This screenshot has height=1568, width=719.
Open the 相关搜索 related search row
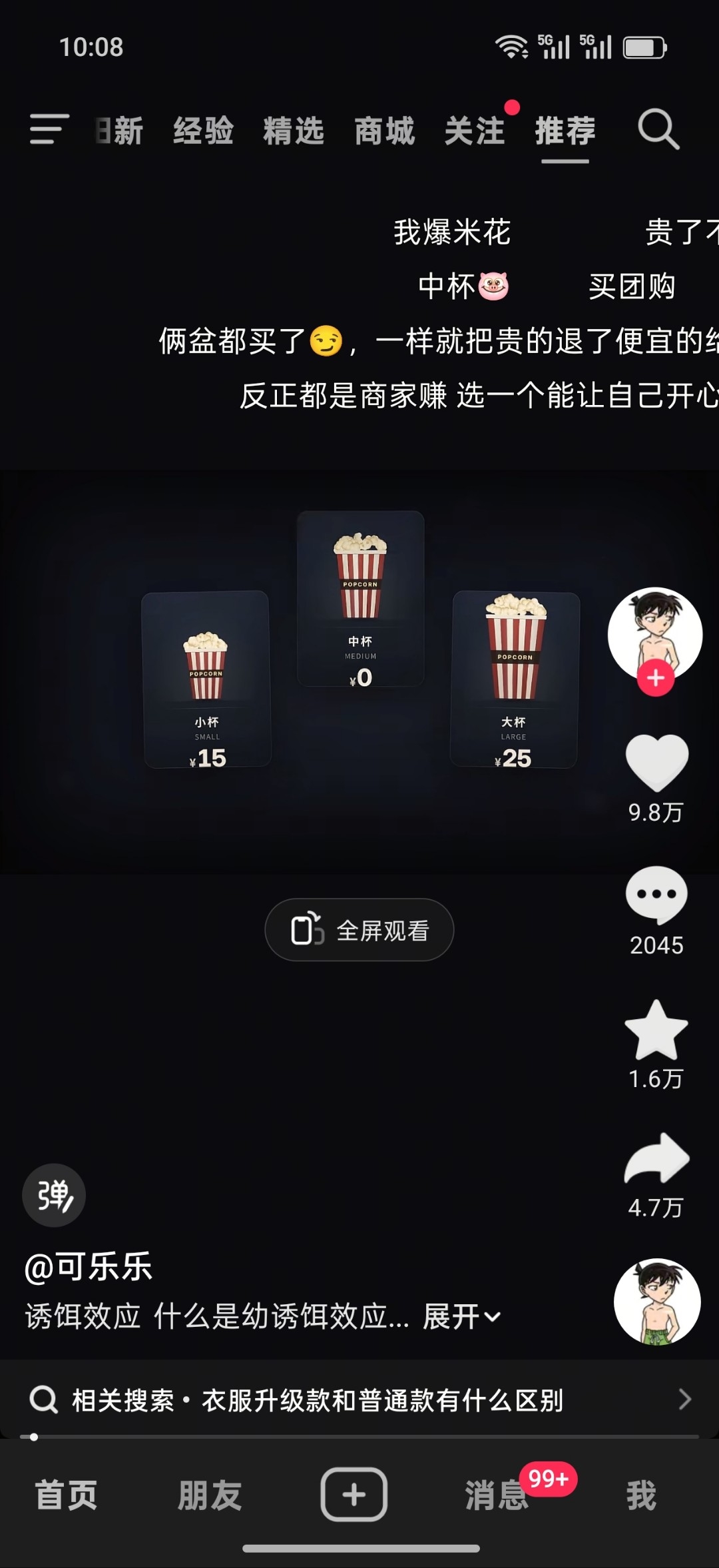click(x=359, y=1399)
